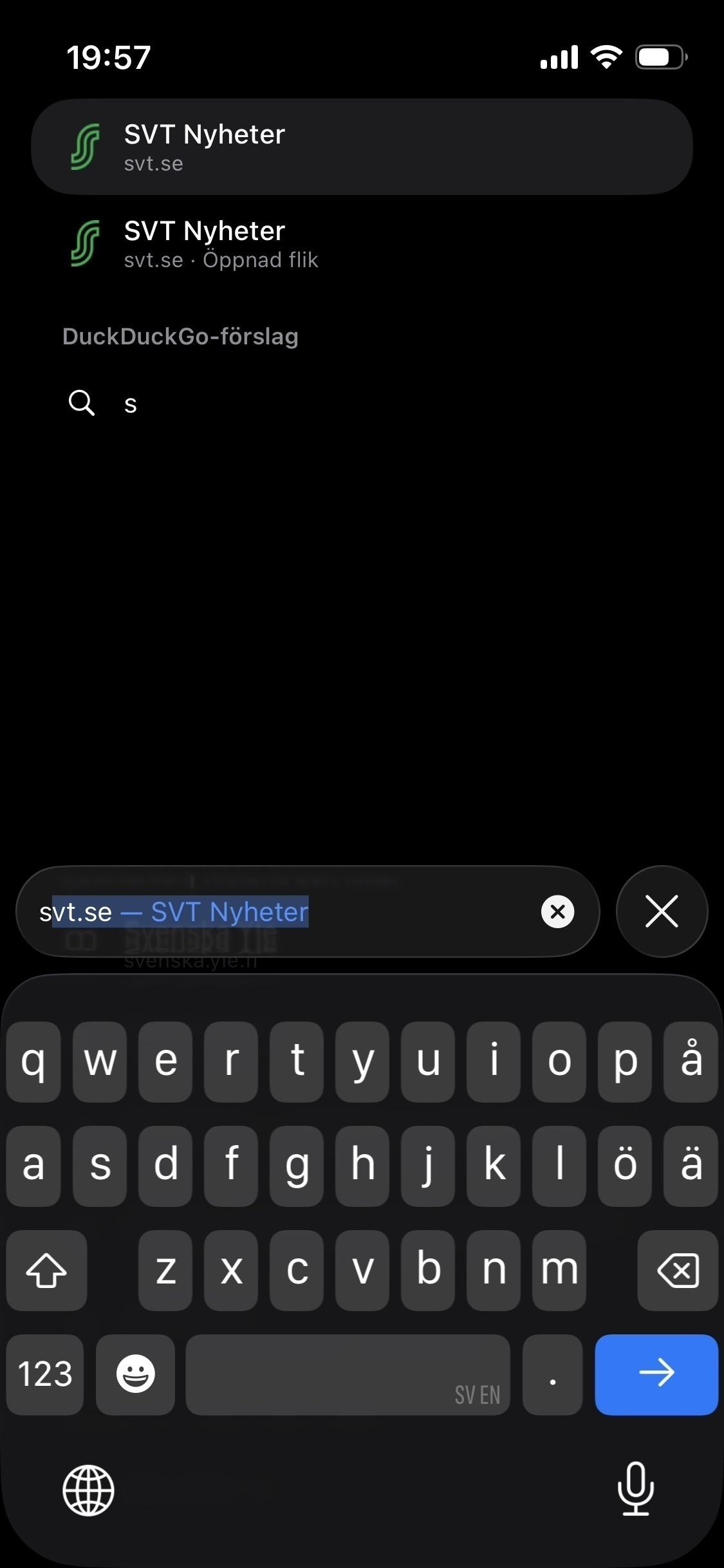Clear the address bar text
The height and width of the screenshot is (1568, 724).
(x=557, y=911)
